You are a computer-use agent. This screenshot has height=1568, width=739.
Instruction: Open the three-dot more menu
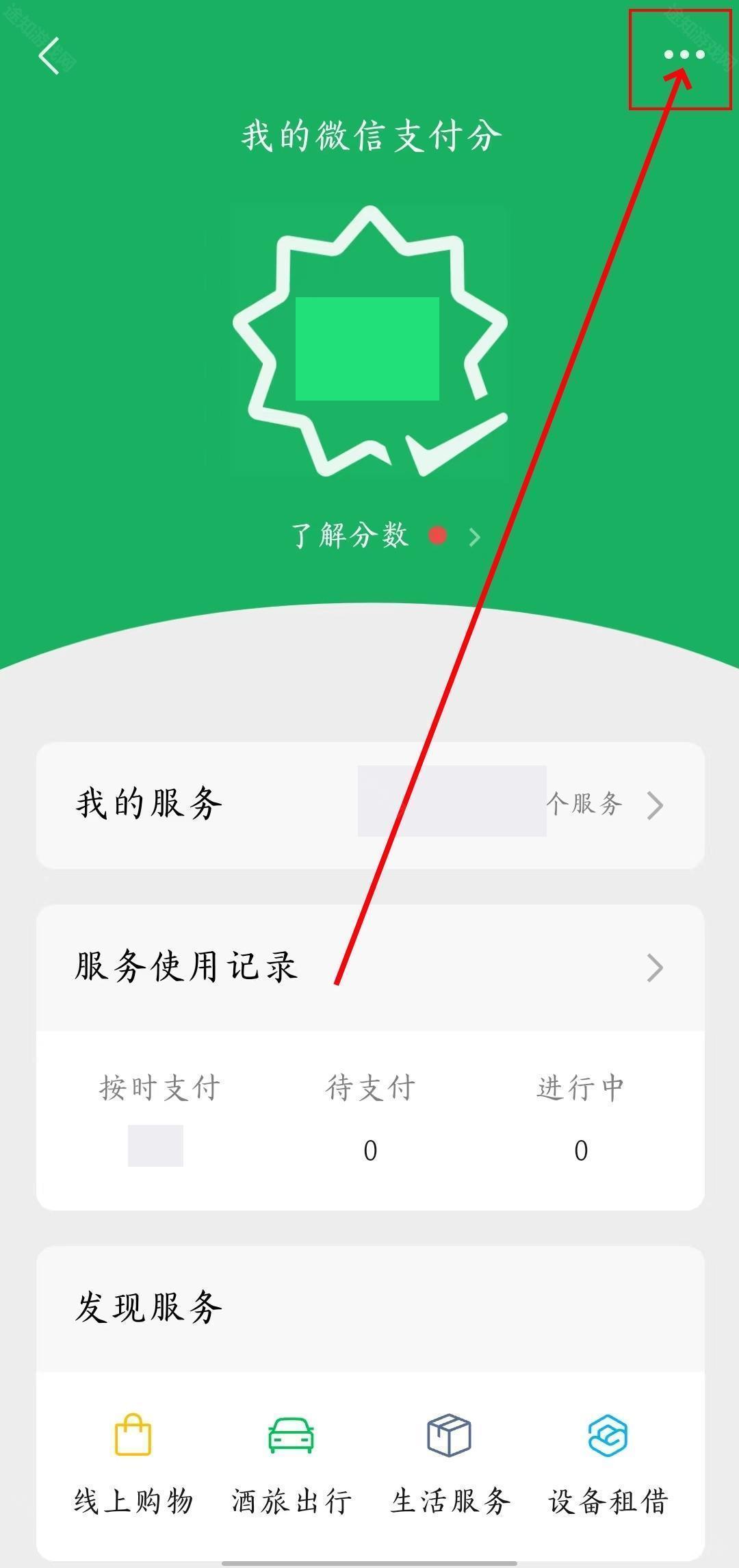pyautogui.click(x=684, y=55)
